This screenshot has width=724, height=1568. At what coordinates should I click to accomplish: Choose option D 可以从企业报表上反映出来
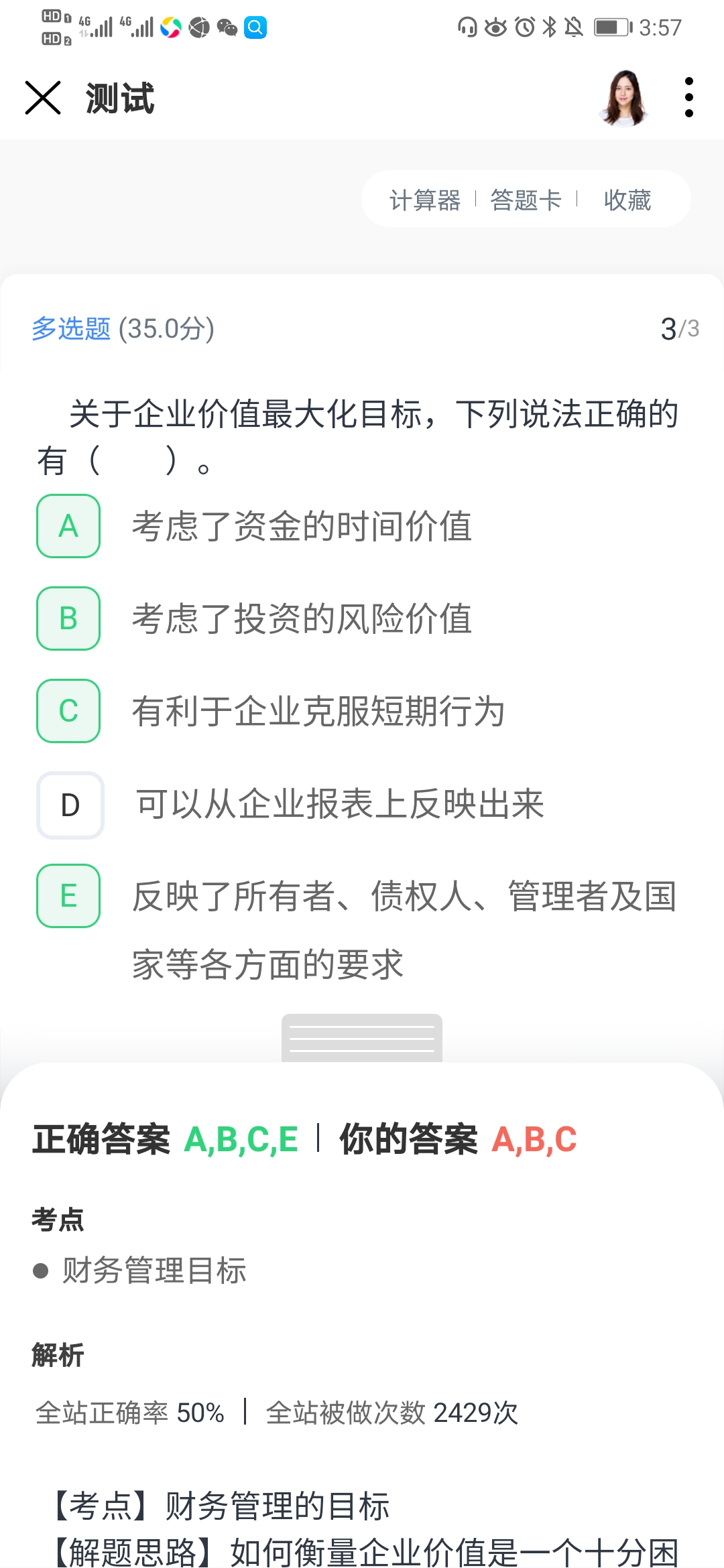[70, 805]
